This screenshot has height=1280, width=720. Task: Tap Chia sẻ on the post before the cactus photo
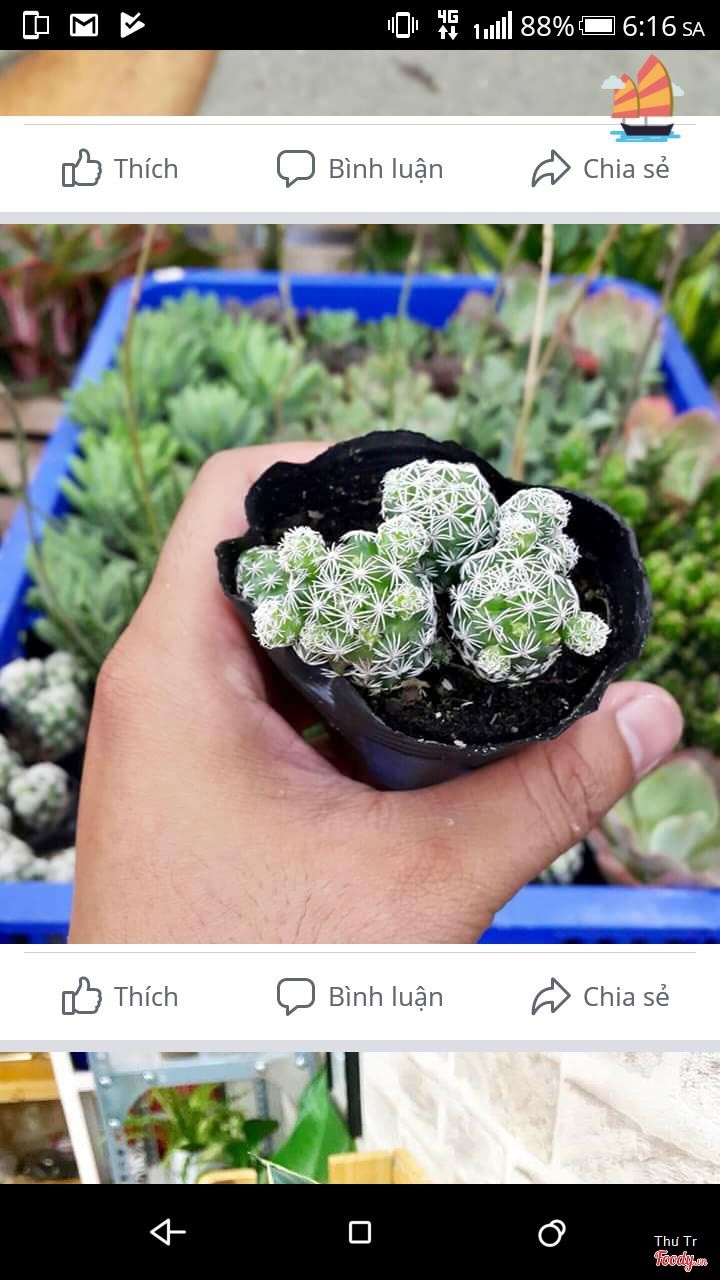point(600,168)
